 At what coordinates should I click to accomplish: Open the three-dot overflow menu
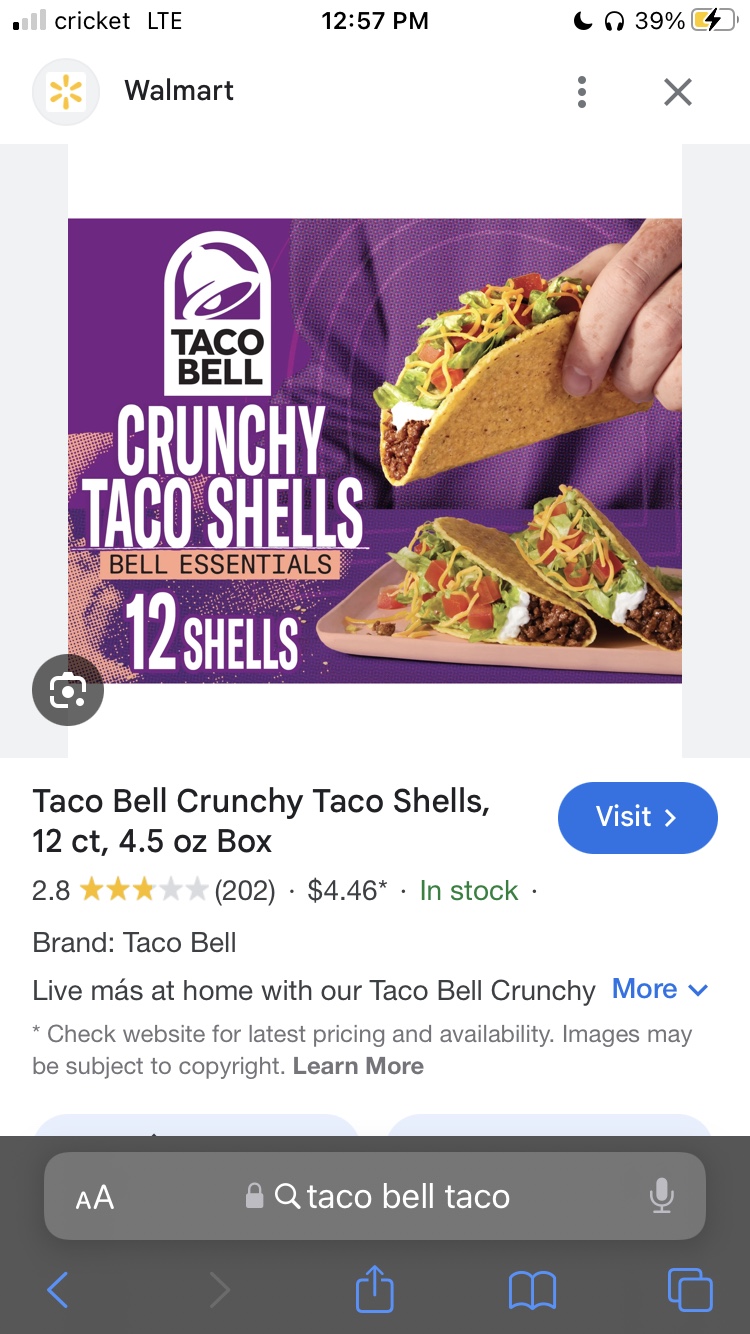point(581,91)
